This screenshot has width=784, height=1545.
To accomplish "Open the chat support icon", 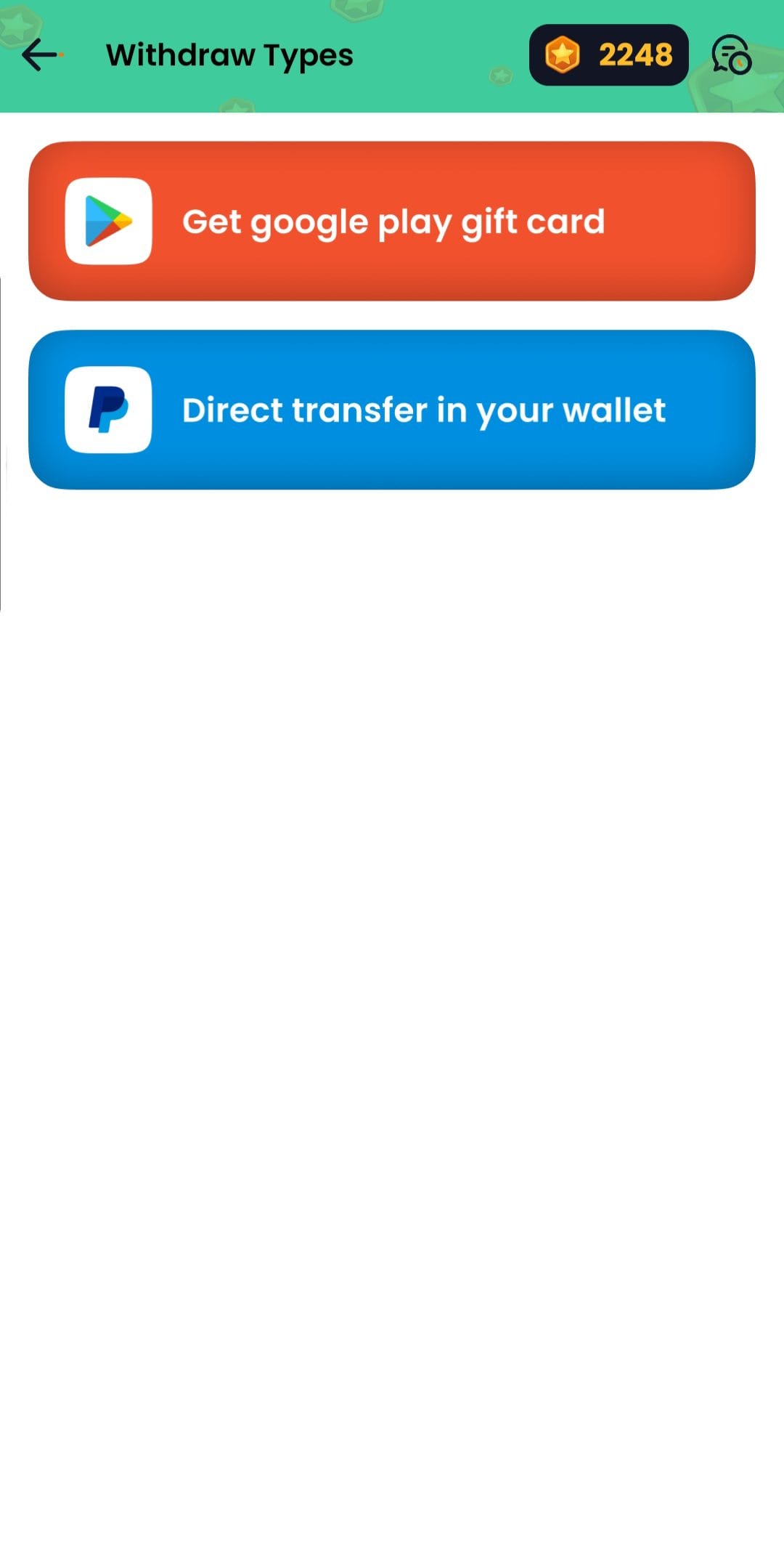I will coord(732,54).
